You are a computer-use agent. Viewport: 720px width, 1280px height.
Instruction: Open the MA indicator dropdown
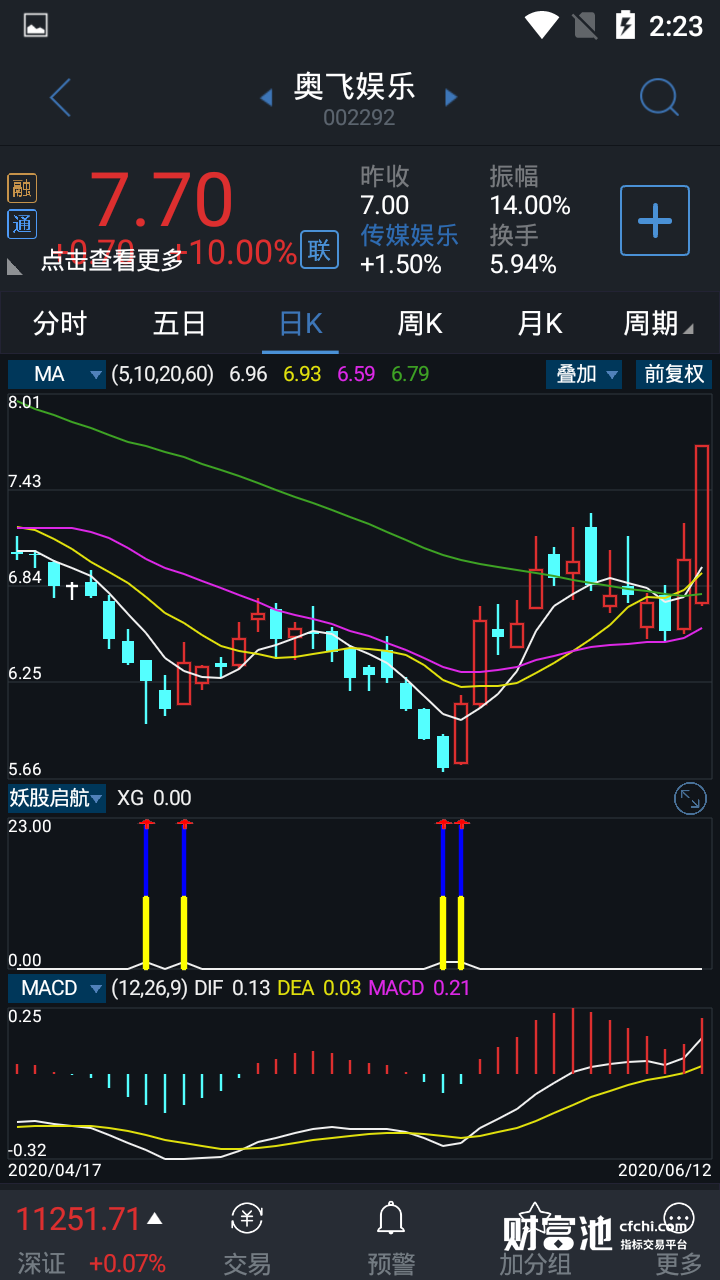[x=56, y=375]
